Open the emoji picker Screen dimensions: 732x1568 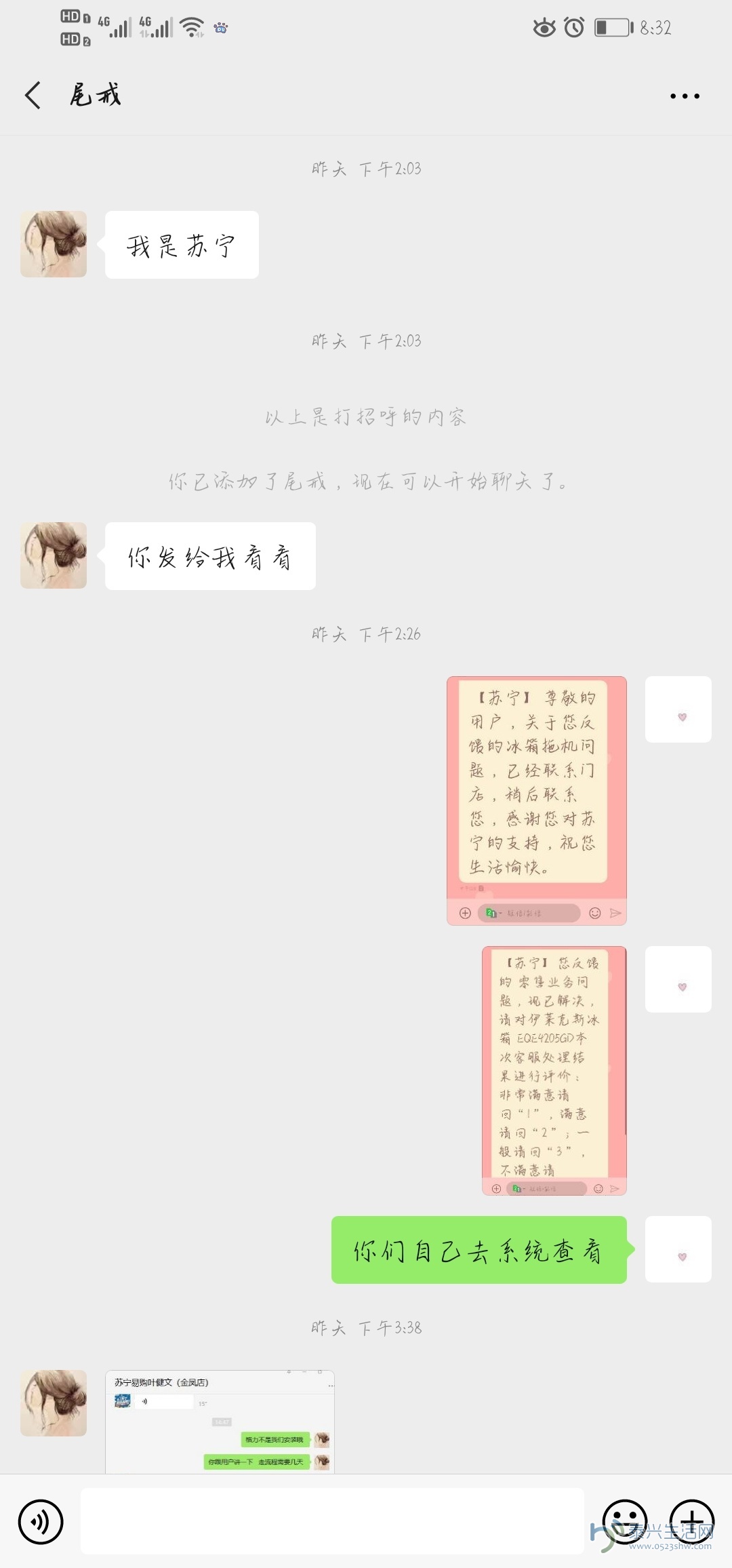point(624,1521)
